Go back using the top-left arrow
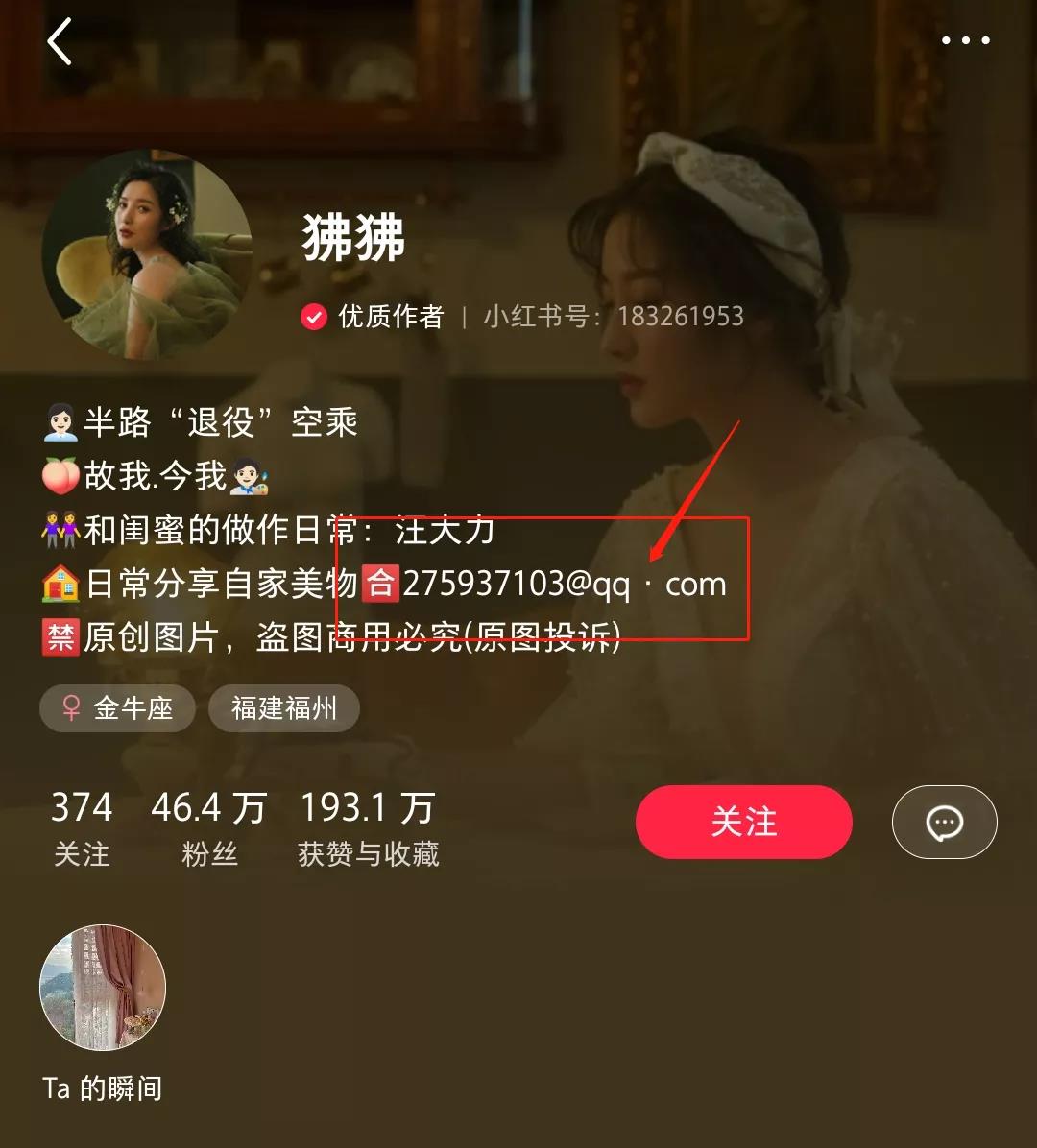Image resolution: width=1037 pixels, height=1148 pixels. (60, 42)
